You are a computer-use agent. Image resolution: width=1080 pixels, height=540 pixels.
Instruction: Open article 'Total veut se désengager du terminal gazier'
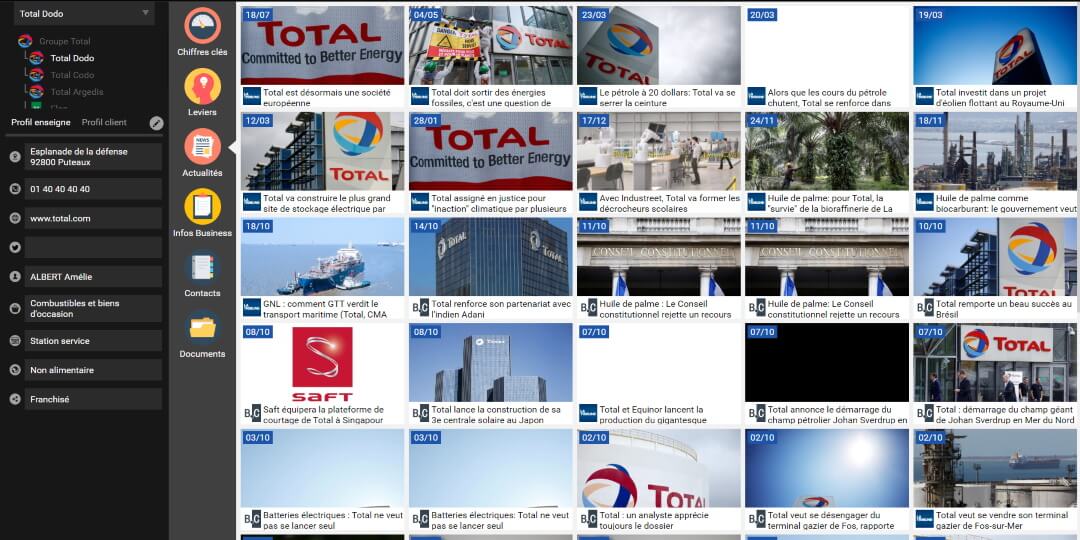click(x=826, y=480)
